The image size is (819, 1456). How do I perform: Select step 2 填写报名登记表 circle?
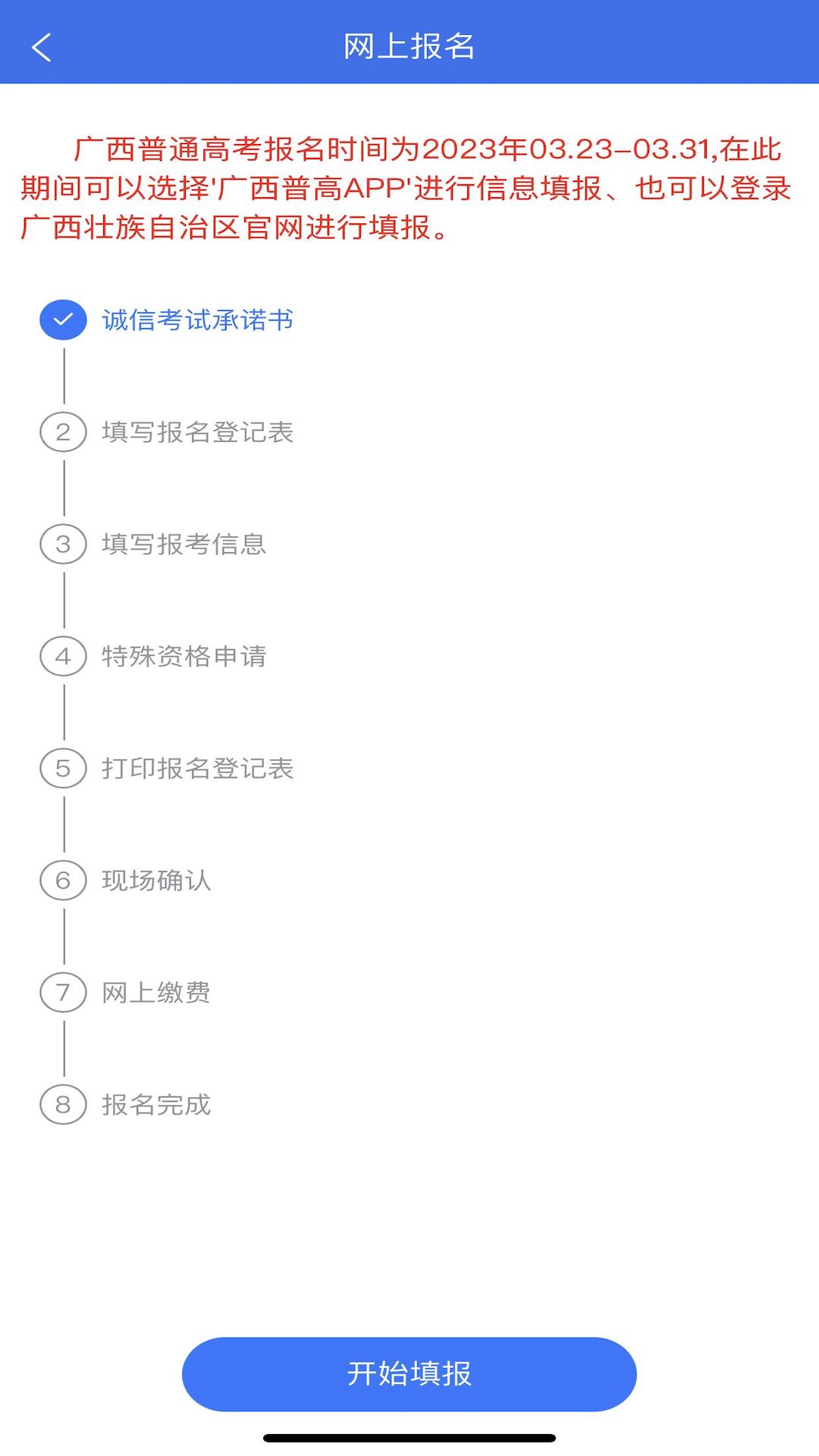pyautogui.click(x=63, y=432)
